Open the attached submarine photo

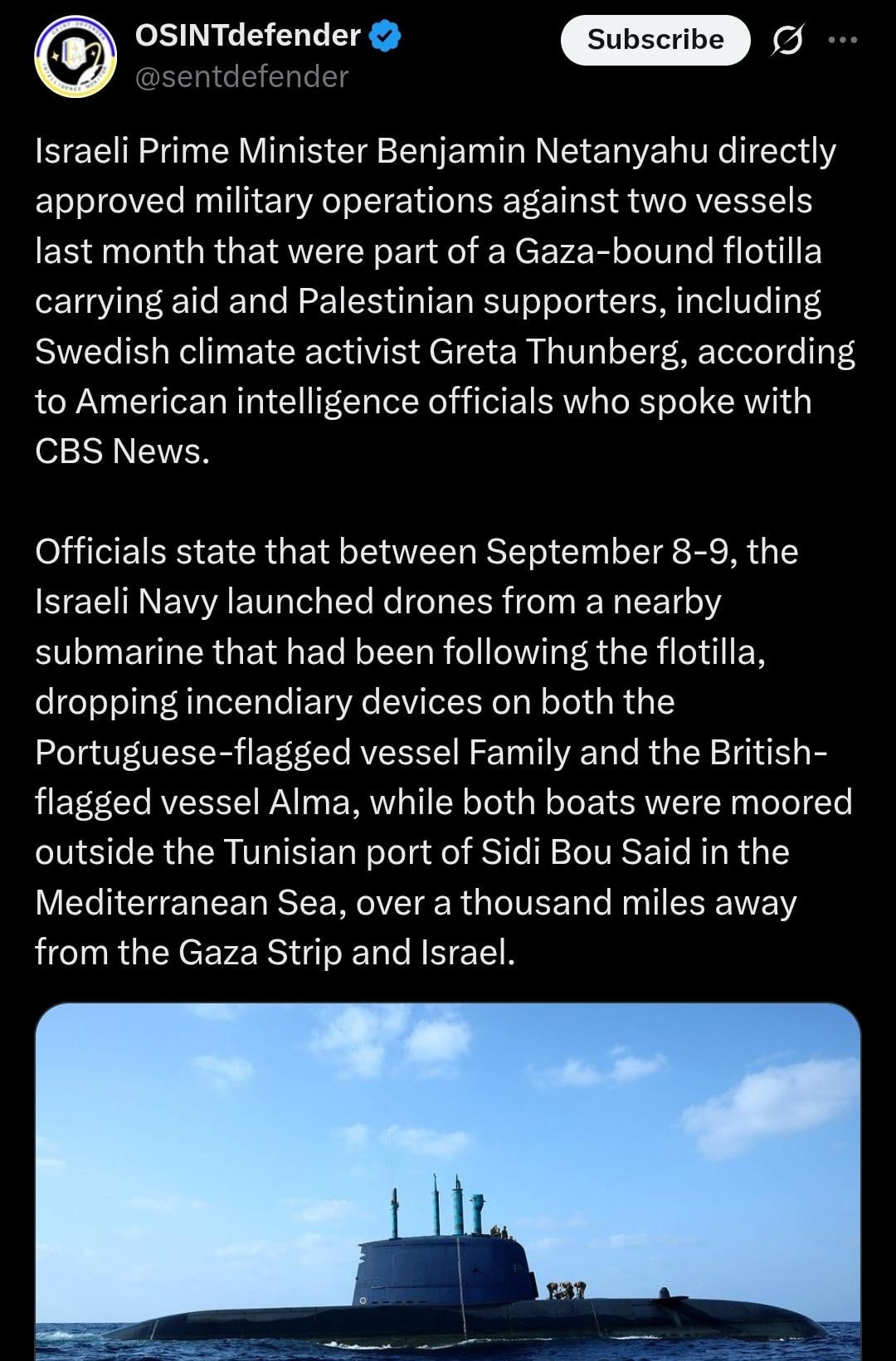coord(448,1182)
